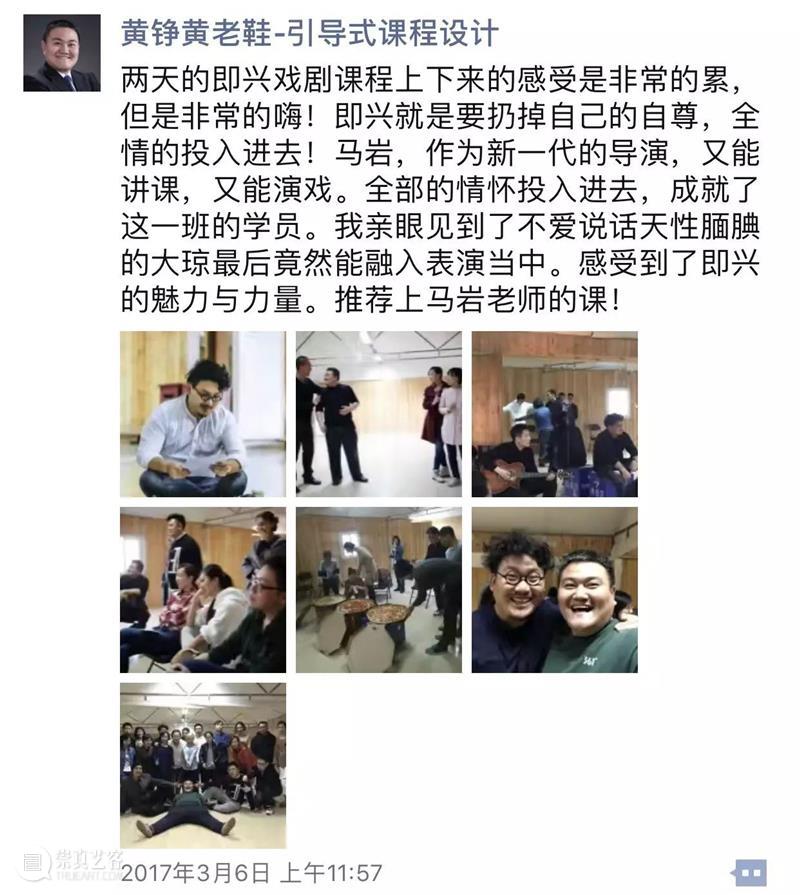The height and width of the screenshot is (895, 800).
Task: Open the like and comment menu button
Action: tap(748, 873)
